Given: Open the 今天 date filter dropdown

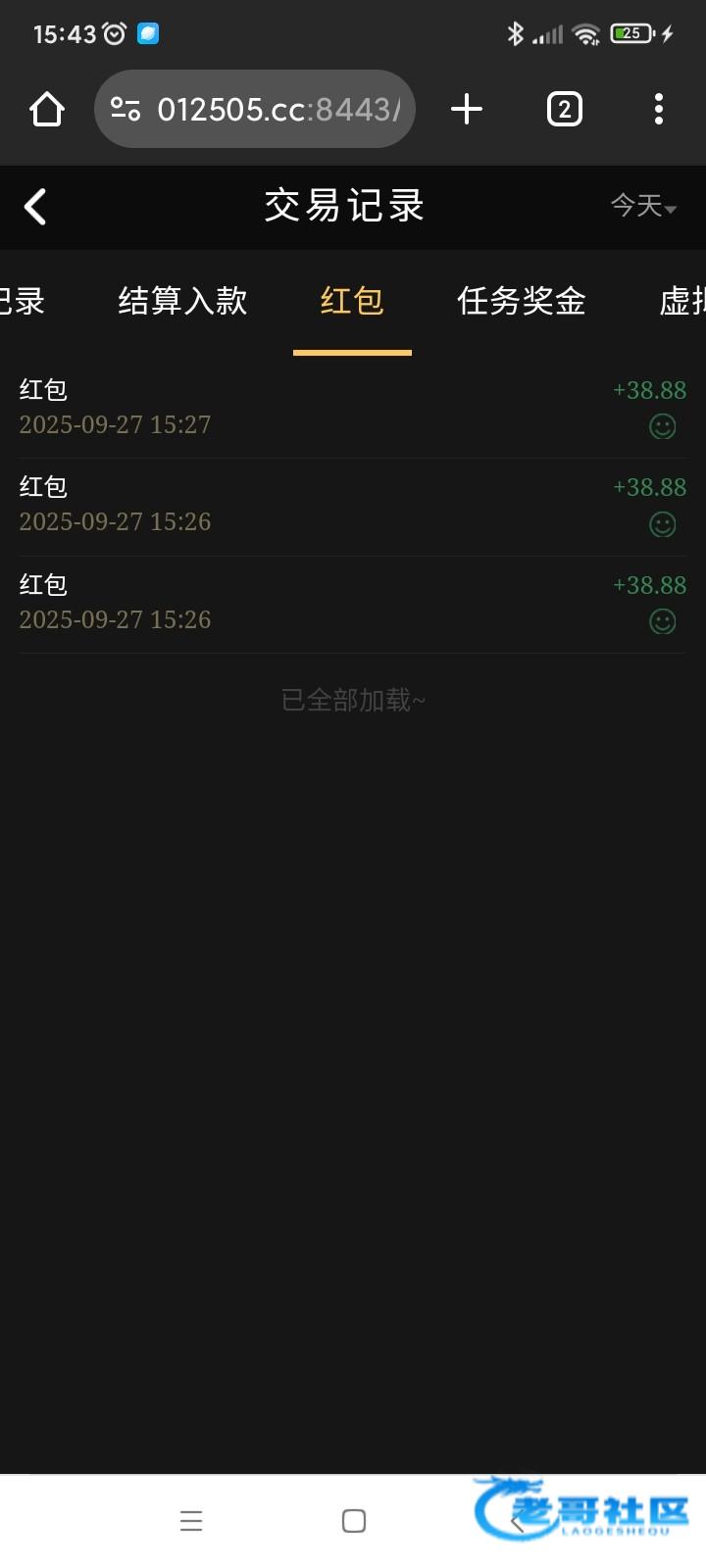Looking at the screenshot, I should tap(643, 206).
